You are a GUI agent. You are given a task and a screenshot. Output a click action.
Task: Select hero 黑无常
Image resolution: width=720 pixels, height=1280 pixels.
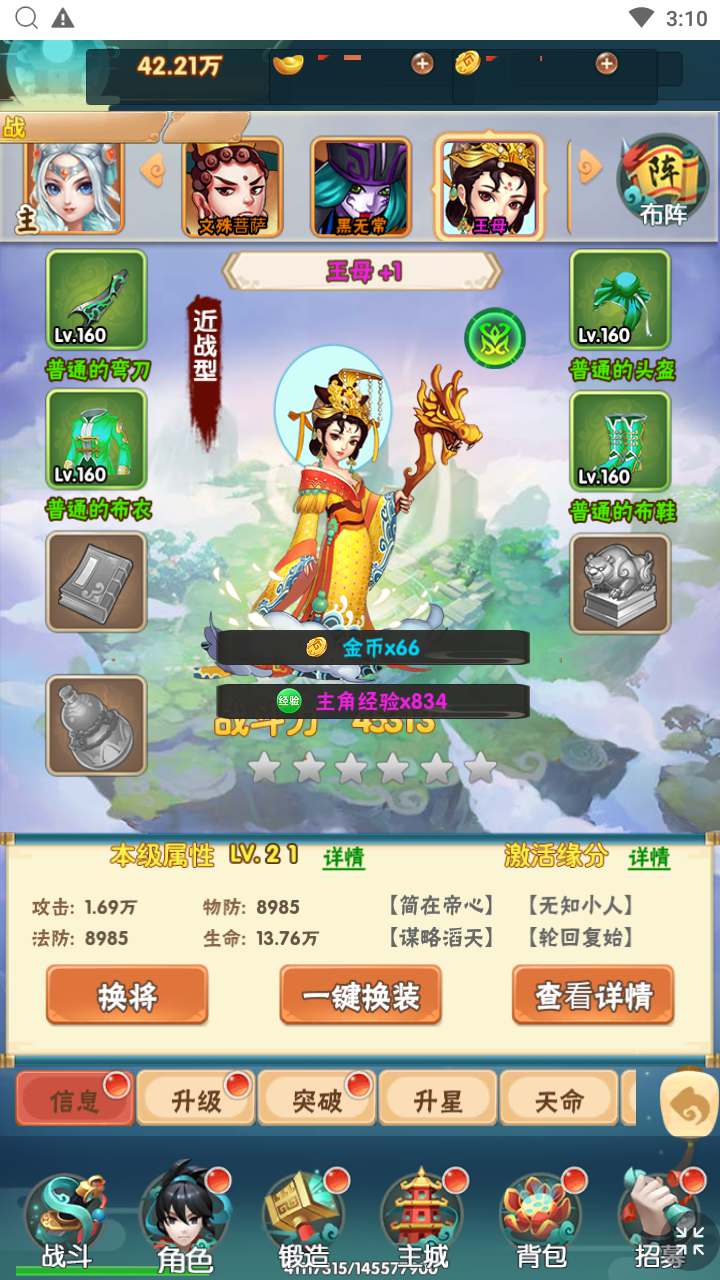coord(361,187)
